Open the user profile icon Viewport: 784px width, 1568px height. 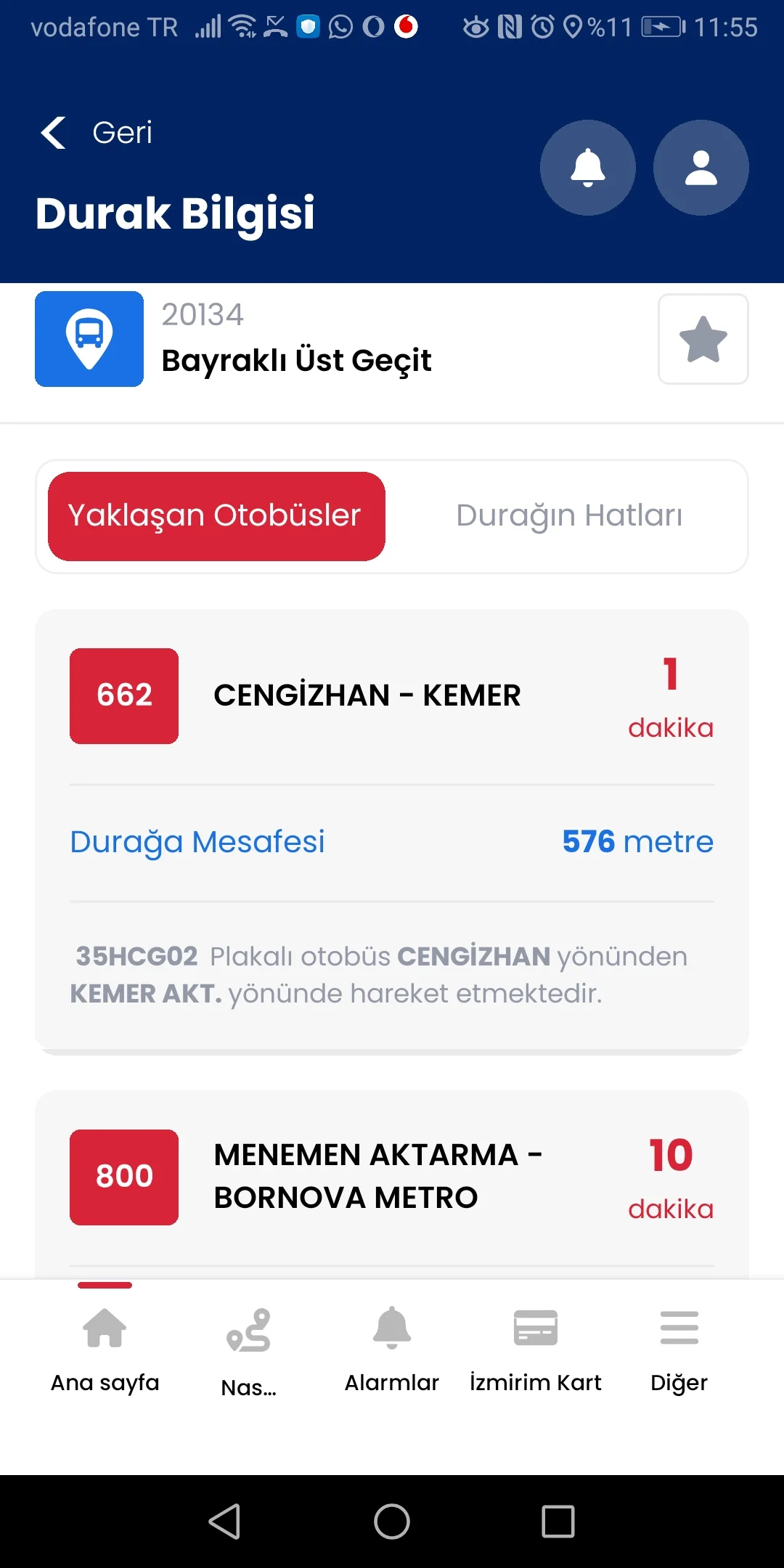click(700, 167)
